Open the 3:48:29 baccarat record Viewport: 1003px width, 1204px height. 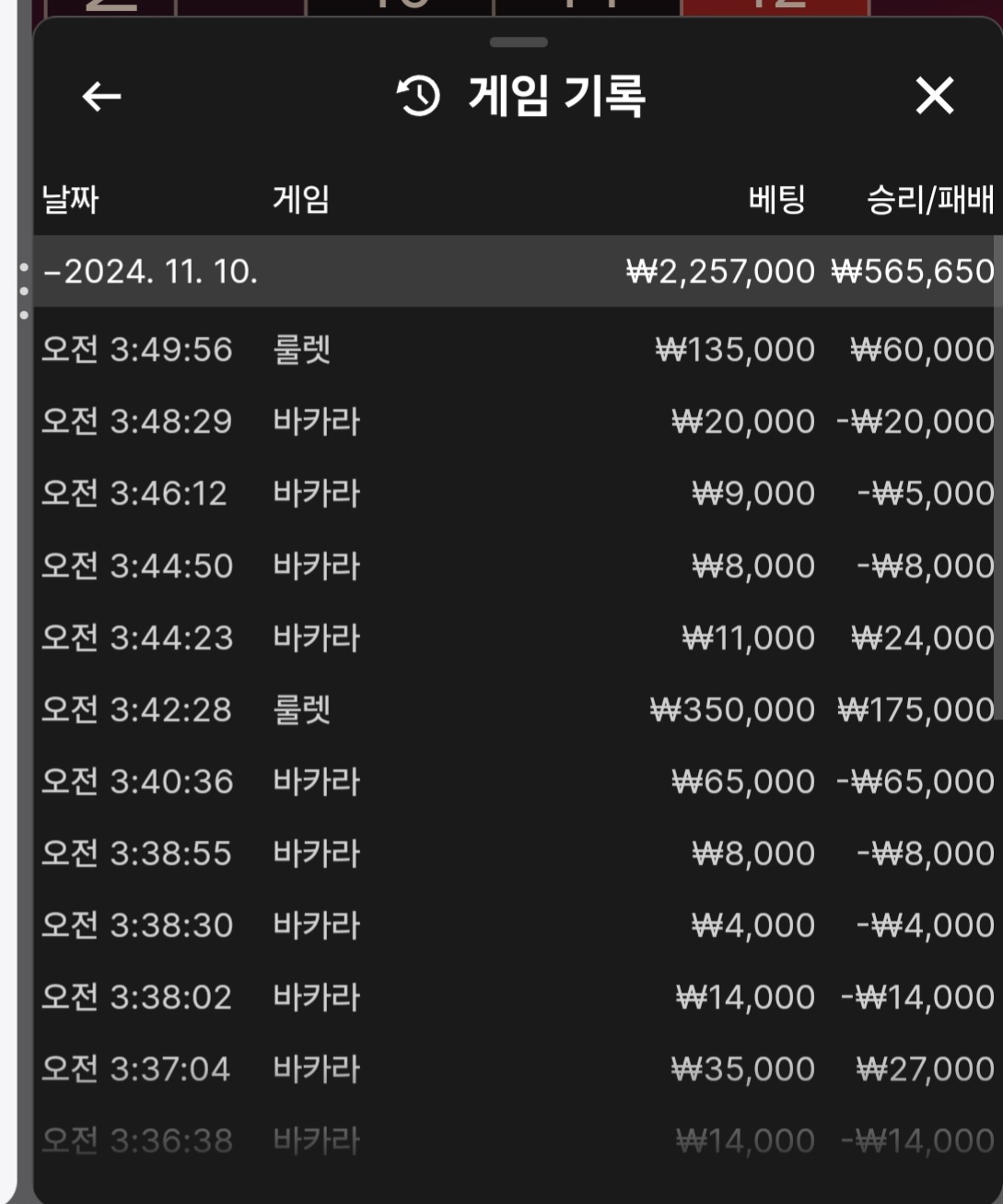[516, 422]
